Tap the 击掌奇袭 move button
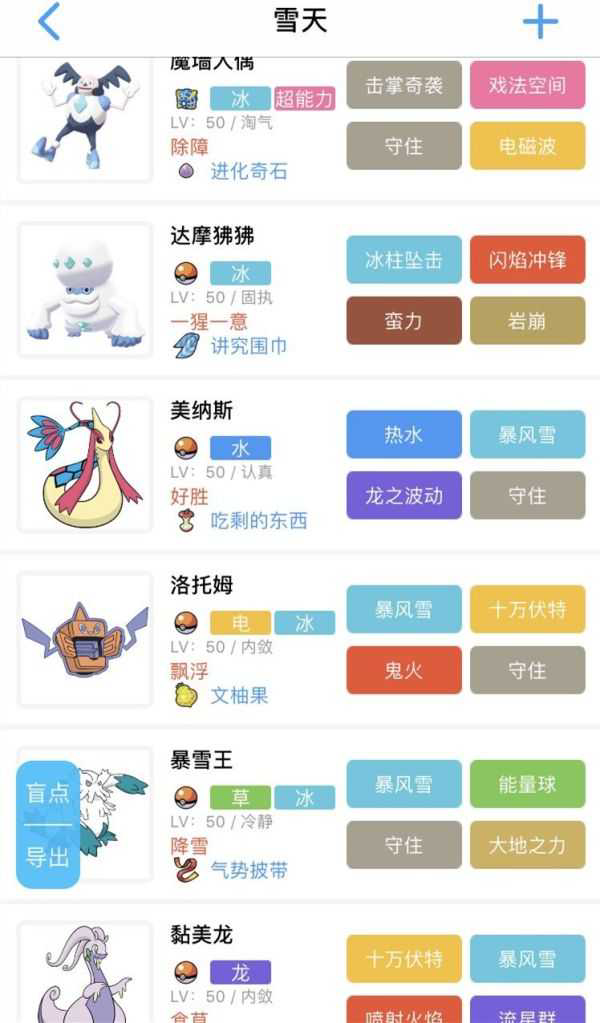Viewport: 600px width, 1023px height. pos(404,85)
